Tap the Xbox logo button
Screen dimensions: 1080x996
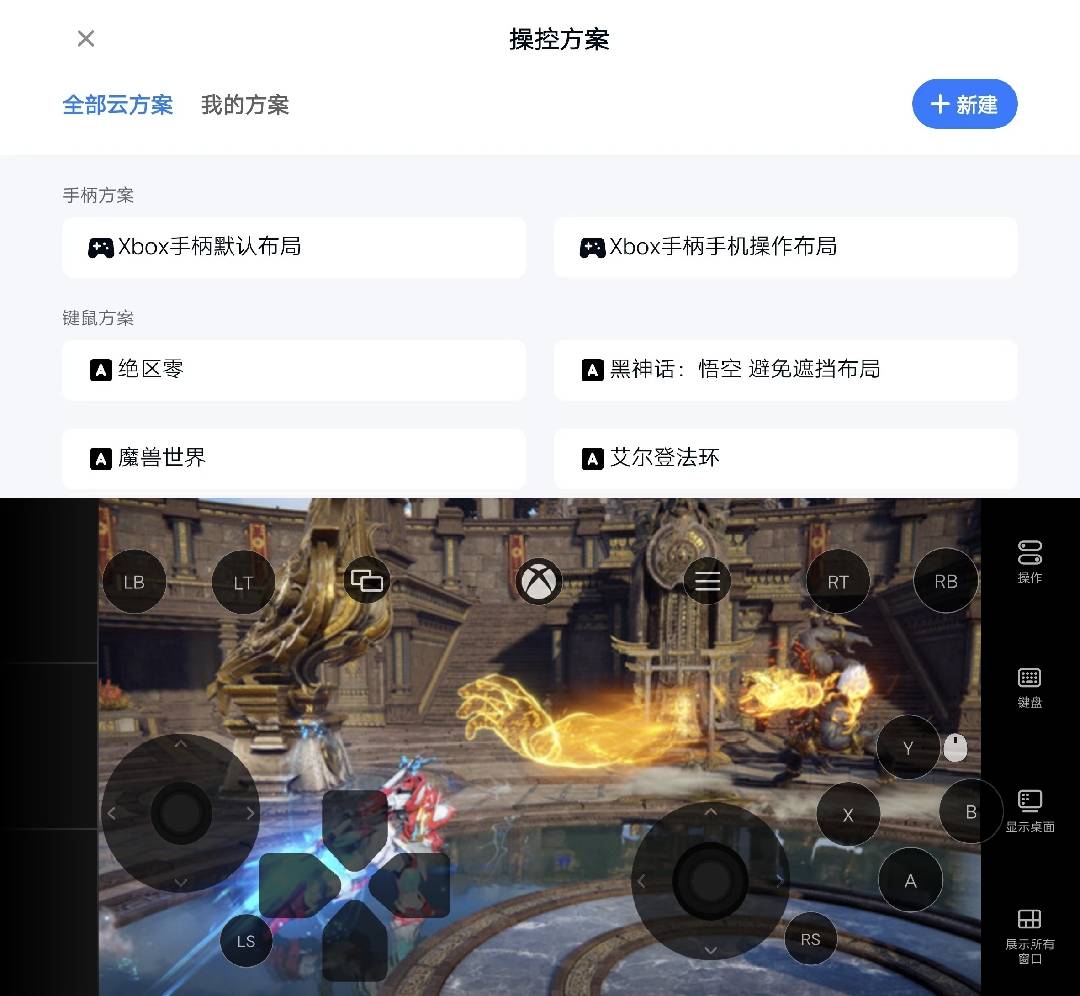(x=539, y=581)
